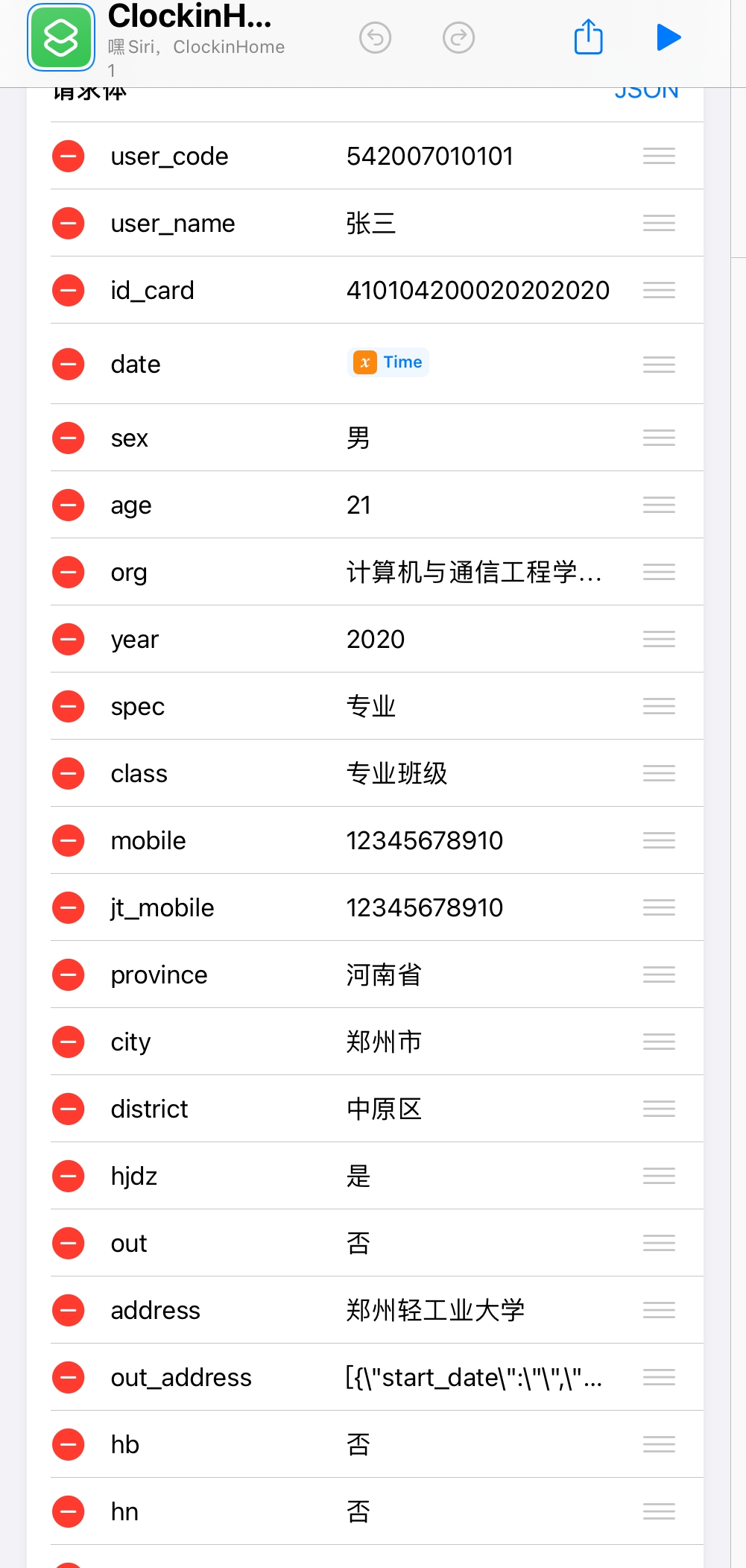Delete the hb field
The width and height of the screenshot is (746, 1568).
tap(69, 1445)
